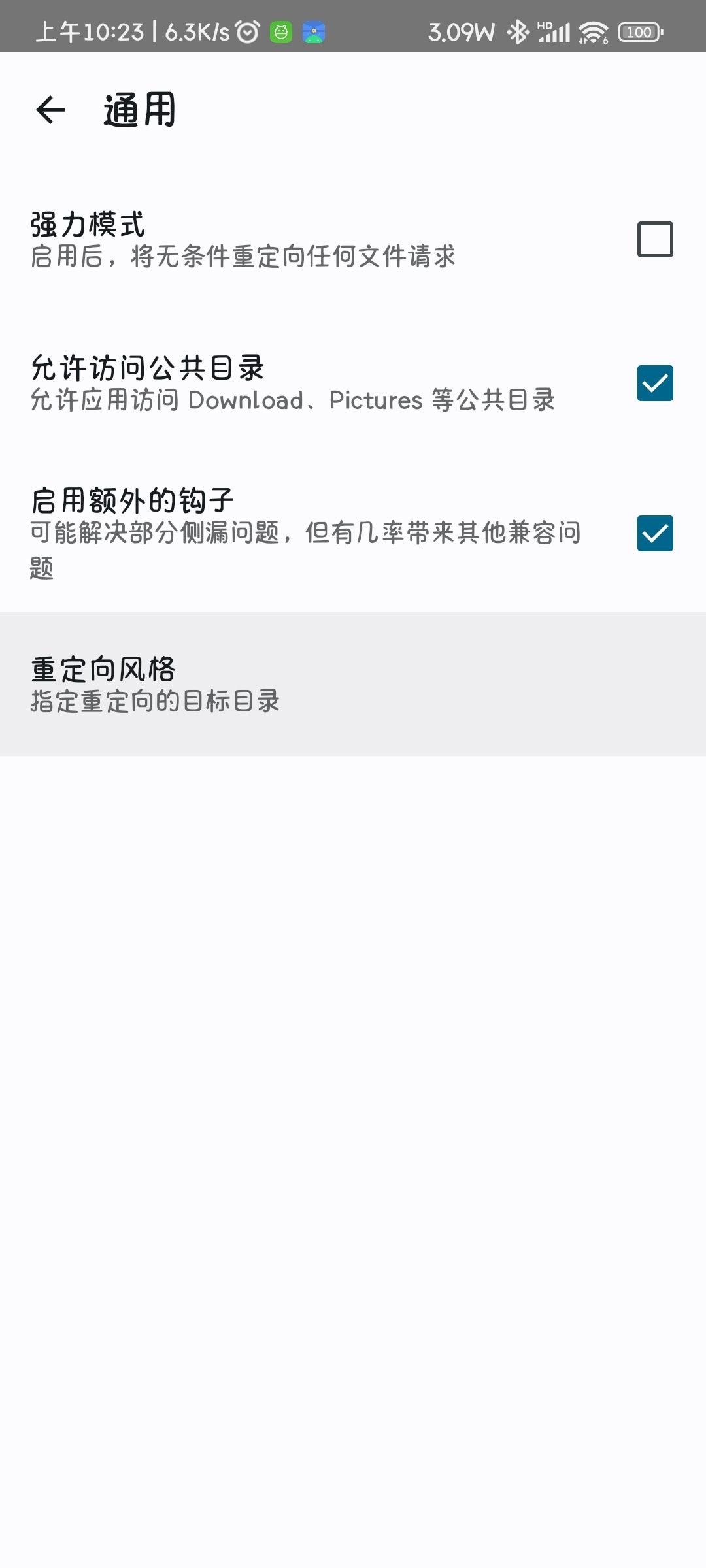706x1568 pixels.
Task: Go back from the 通用 settings page
Action: pyautogui.click(x=50, y=110)
